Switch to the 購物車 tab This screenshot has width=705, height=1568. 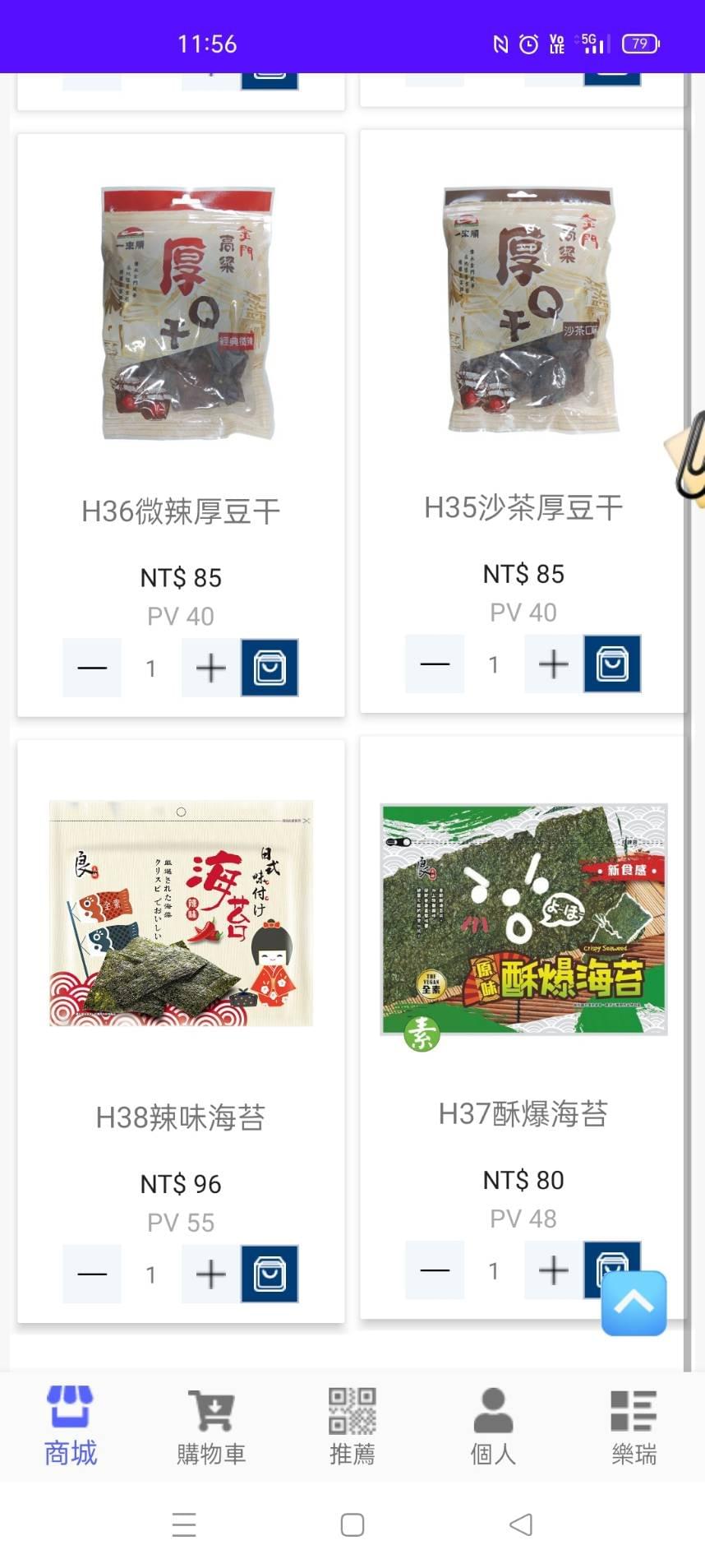(x=211, y=1427)
